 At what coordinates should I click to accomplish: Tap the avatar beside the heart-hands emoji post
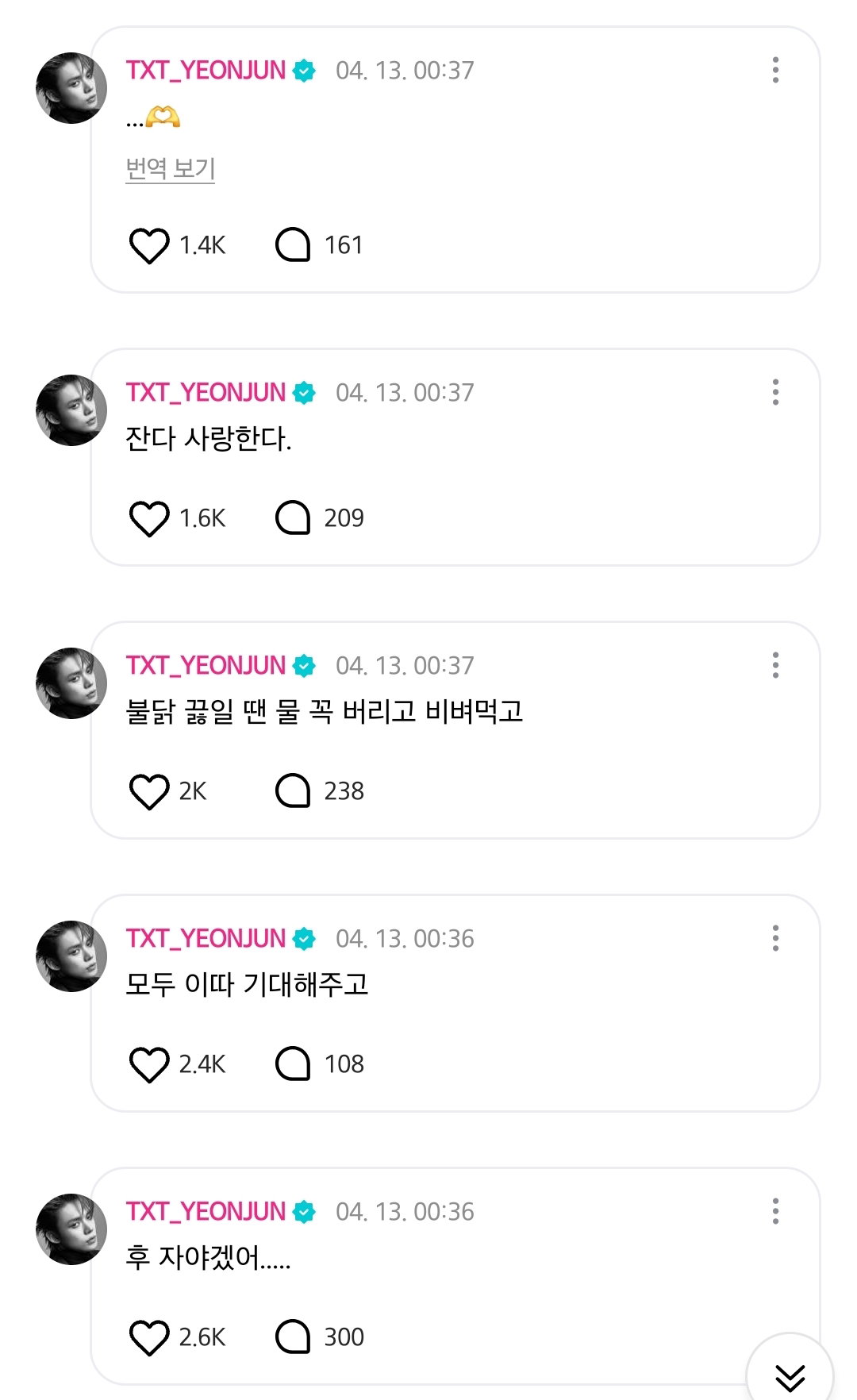point(71,88)
